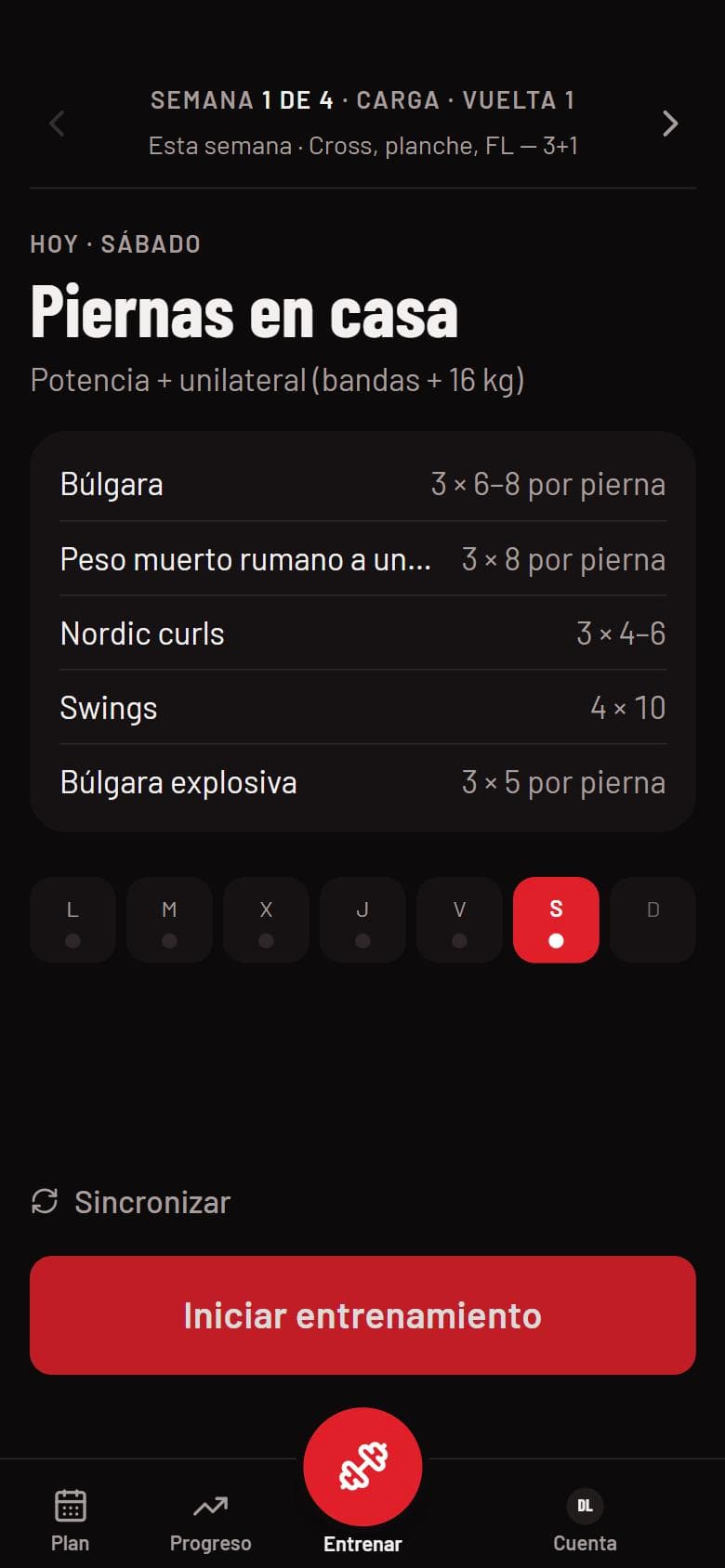This screenshot has width=725, height=1568.
Task: Go to the Cuenta tab
Action: [x=585, y=1520]
